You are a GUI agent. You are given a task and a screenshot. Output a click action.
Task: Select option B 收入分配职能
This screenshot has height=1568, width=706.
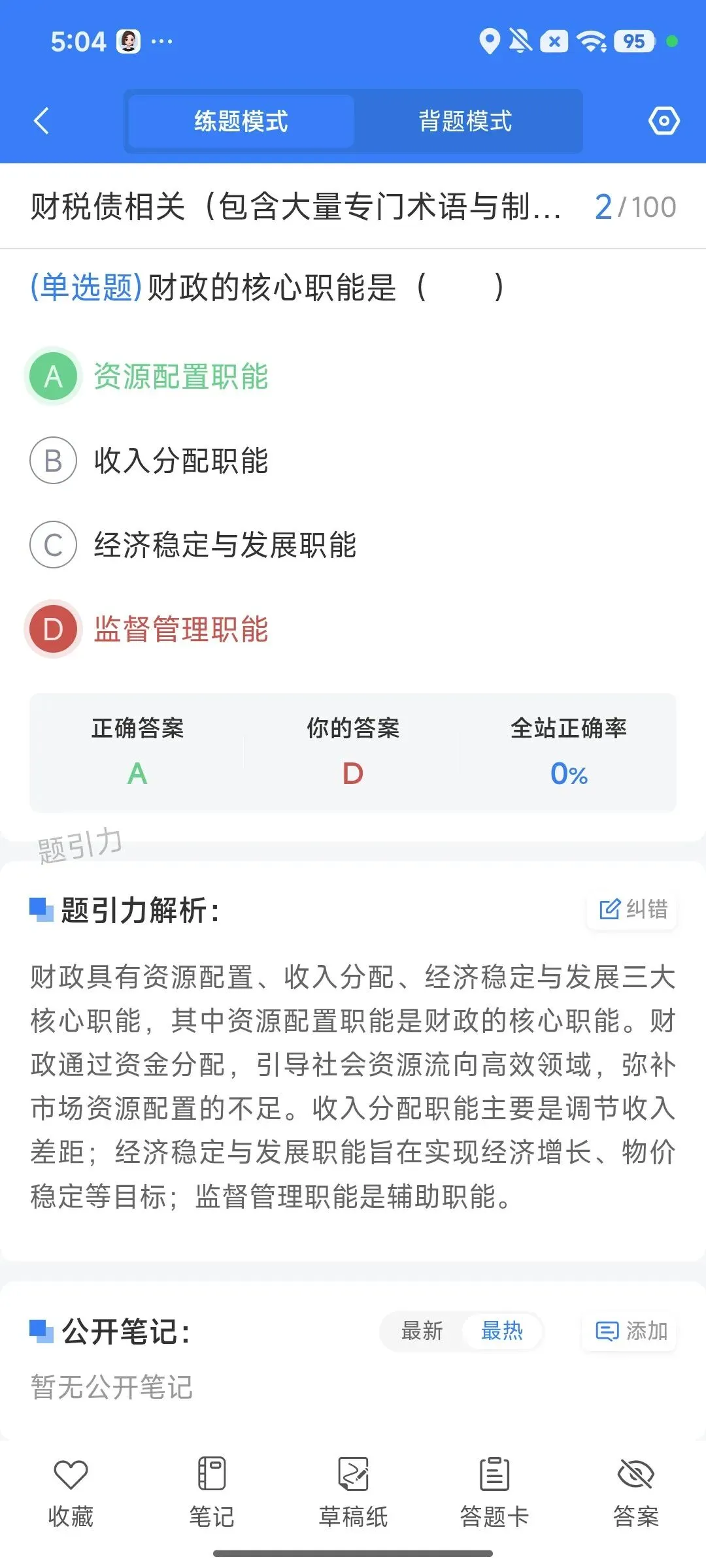point(149,461)
